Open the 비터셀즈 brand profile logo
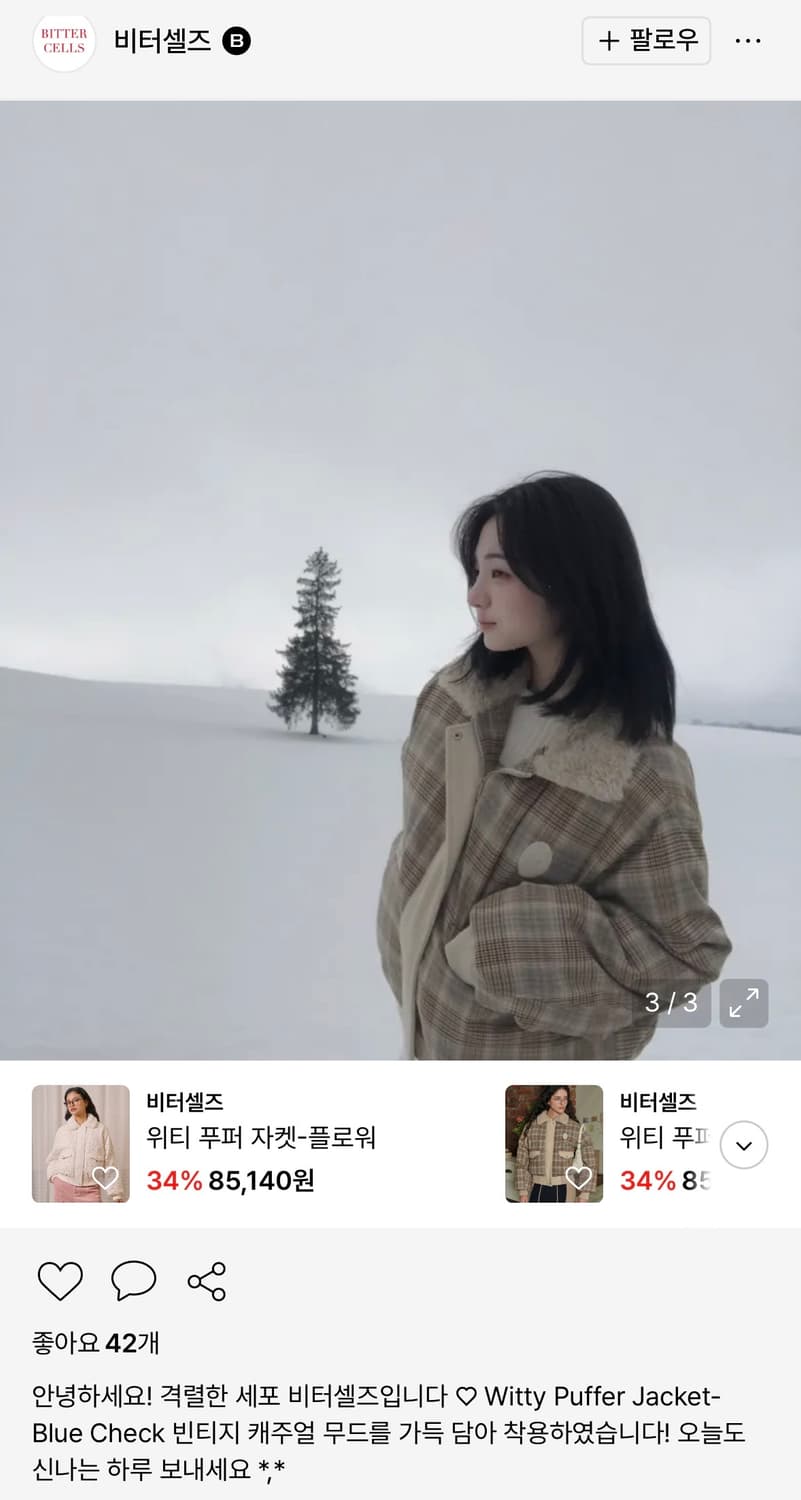Image resolution: width=801 pixels, height=1500 pixels. click(63, 41)
